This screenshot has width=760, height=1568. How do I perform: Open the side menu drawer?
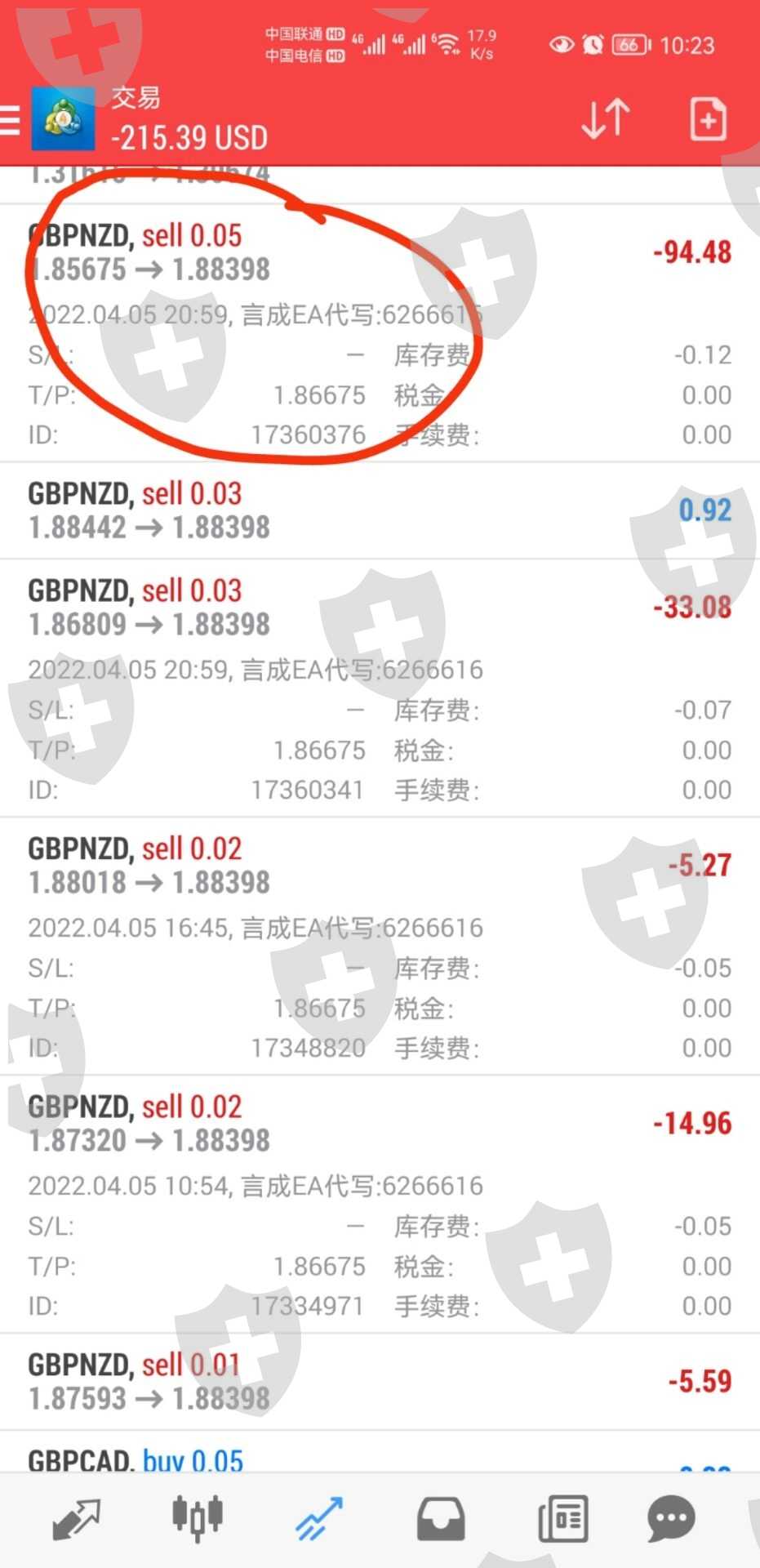tap(10, 120)
